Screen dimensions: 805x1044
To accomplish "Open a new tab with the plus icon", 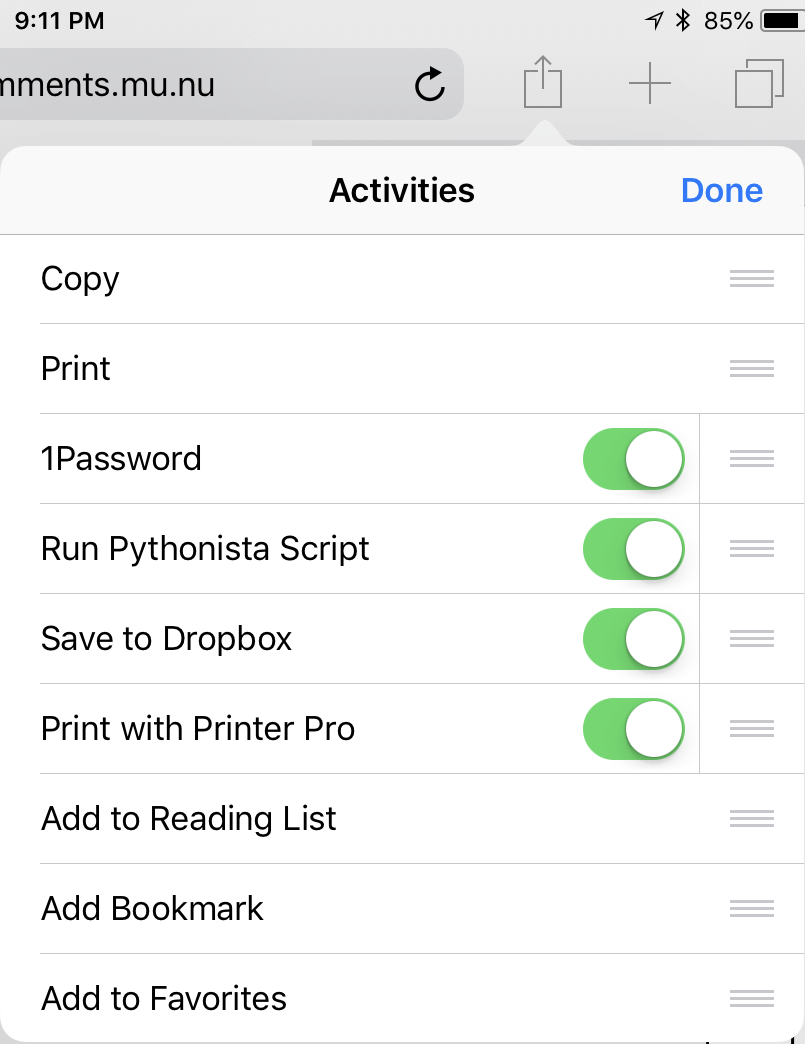I will [x=649, y=84].
